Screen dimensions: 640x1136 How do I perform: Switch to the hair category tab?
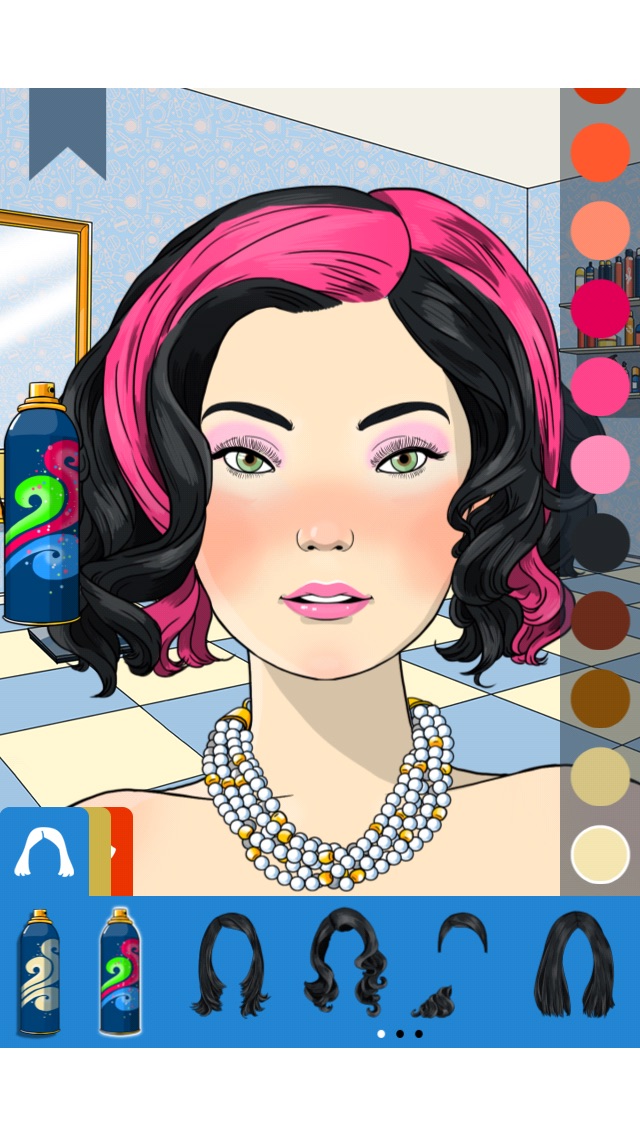(x=44, y=852)
